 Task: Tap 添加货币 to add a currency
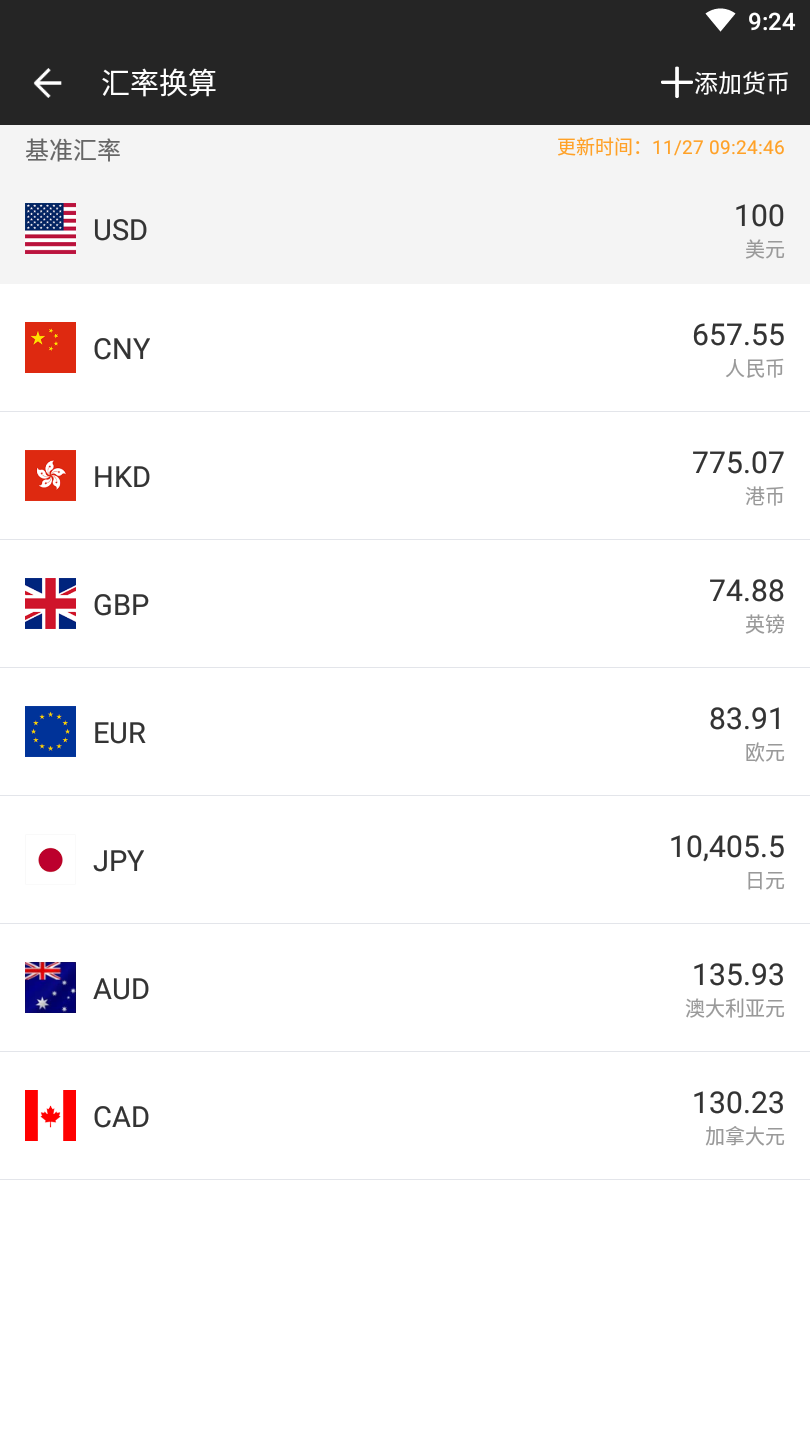(725, 83)
